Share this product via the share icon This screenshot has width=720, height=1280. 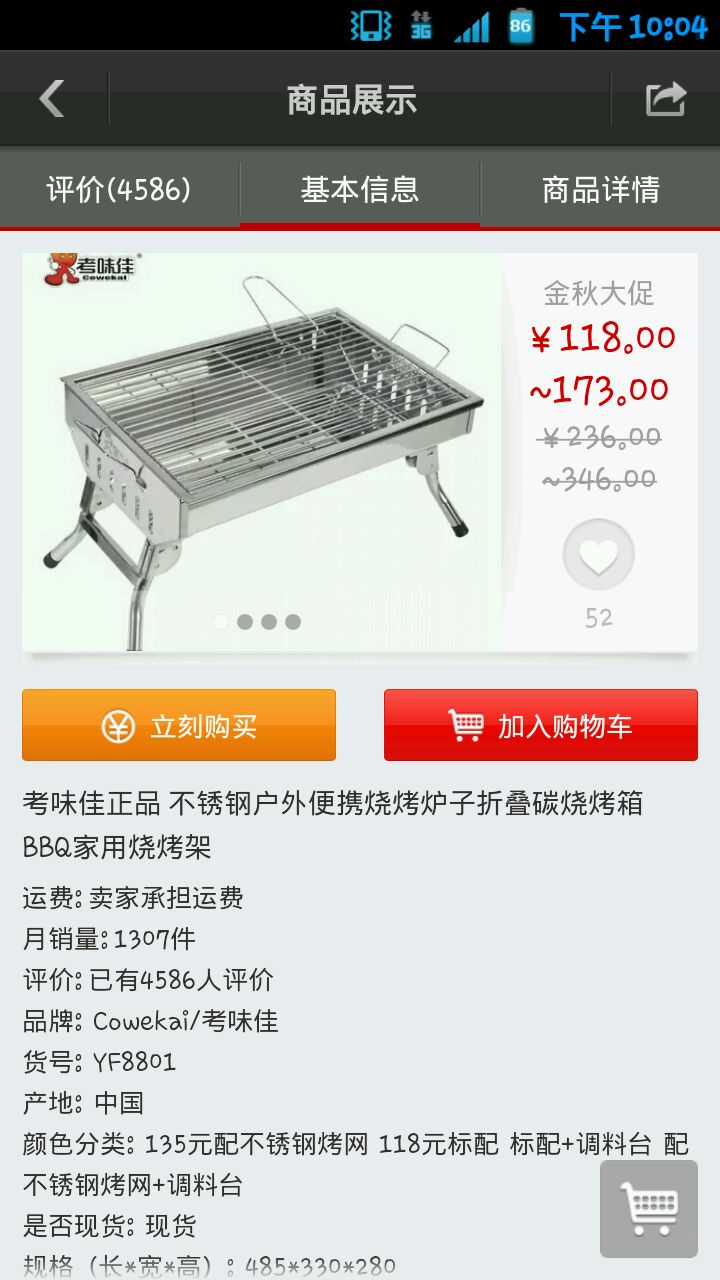pos(665,99)
